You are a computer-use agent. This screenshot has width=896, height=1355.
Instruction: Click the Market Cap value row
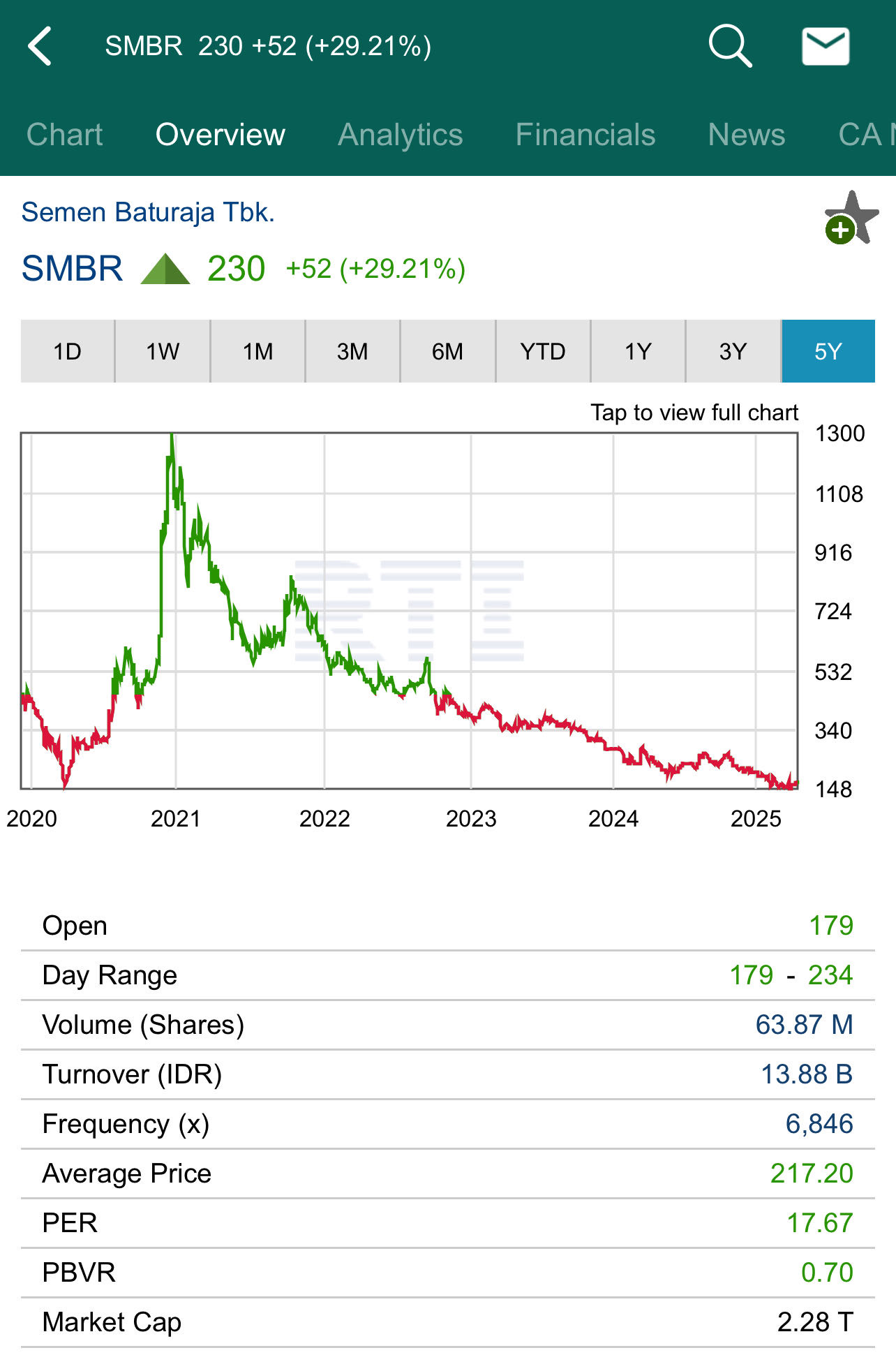coord(447,1321)
